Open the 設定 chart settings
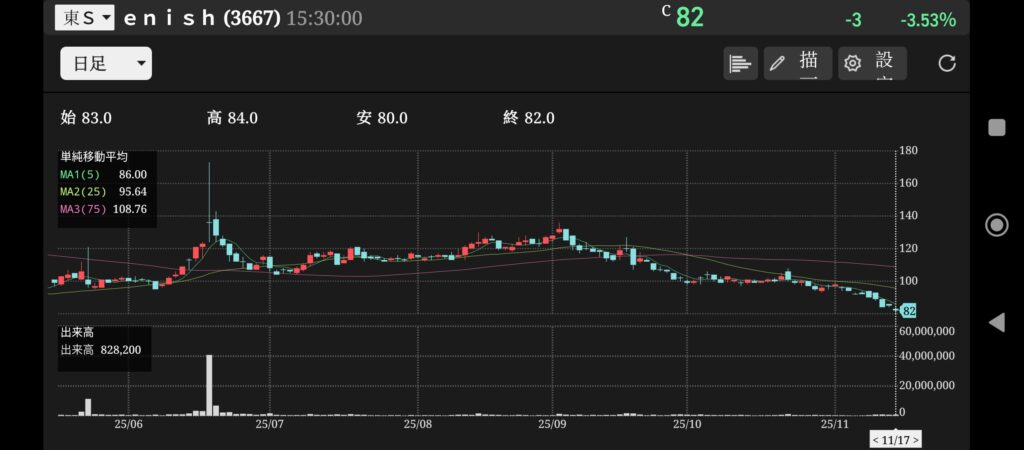This screenshot has height=450, width=1024. (x=873, y=63)
